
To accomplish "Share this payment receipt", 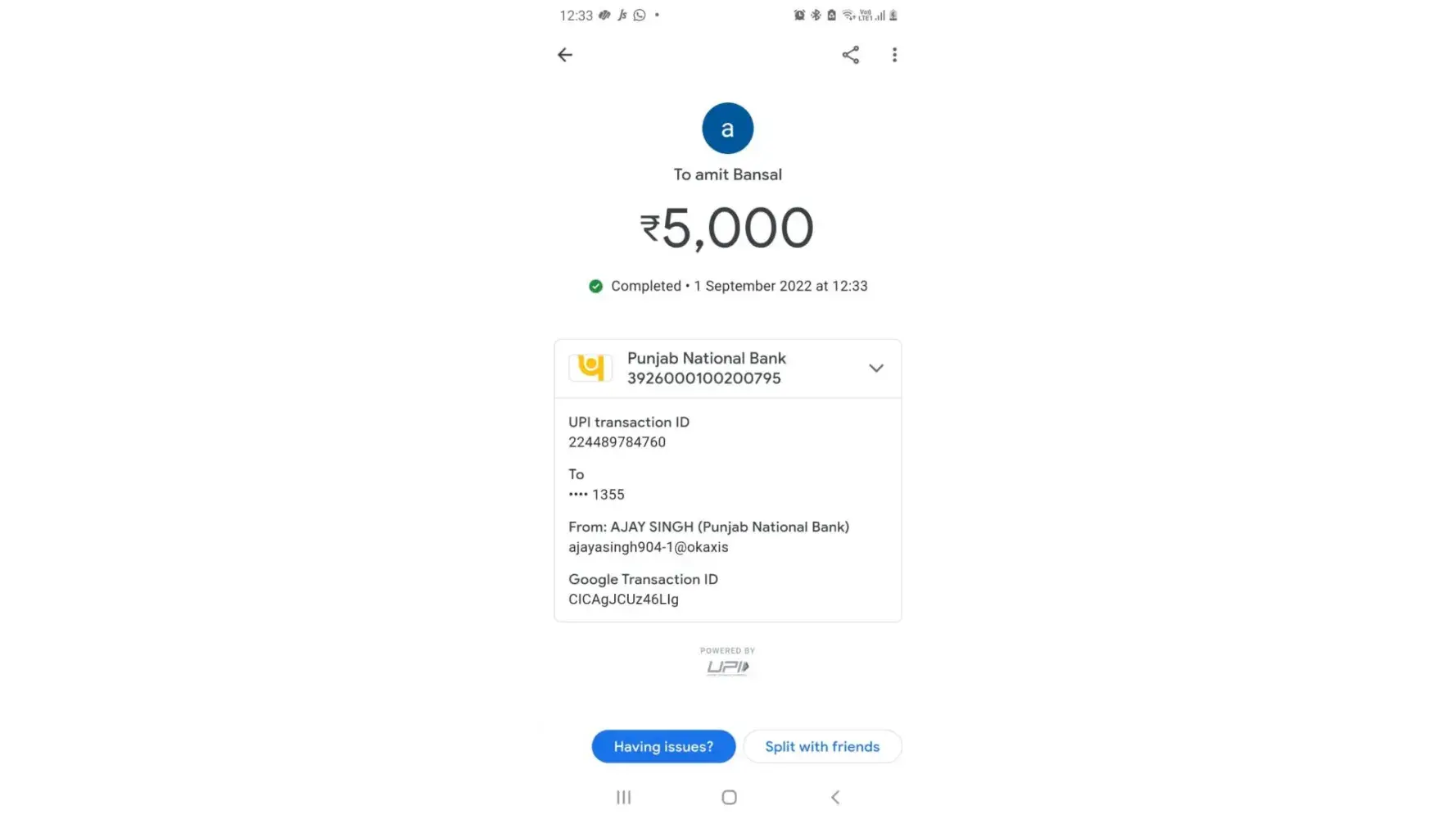I will [851, 55].
